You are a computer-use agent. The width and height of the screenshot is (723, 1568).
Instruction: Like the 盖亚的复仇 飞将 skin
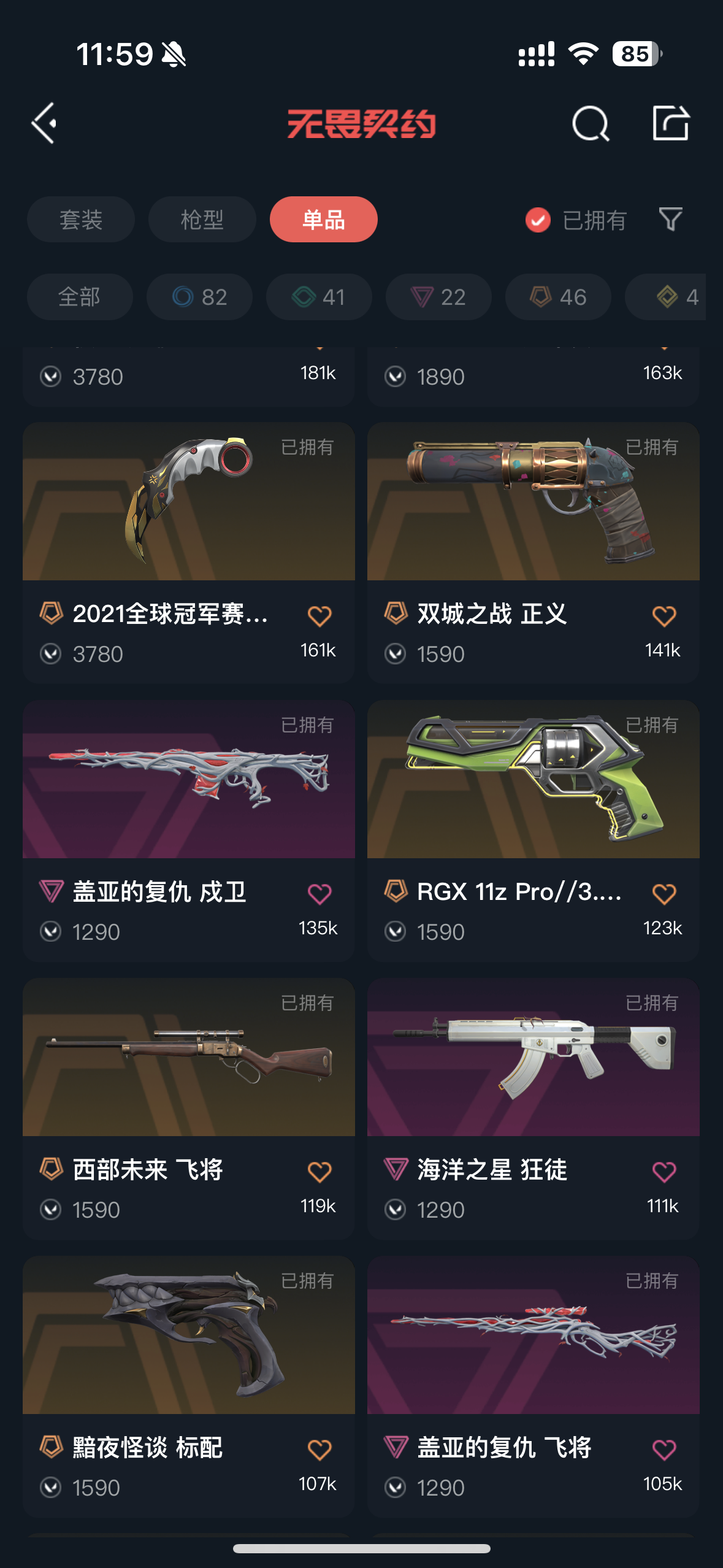[x=664, y=1450]
